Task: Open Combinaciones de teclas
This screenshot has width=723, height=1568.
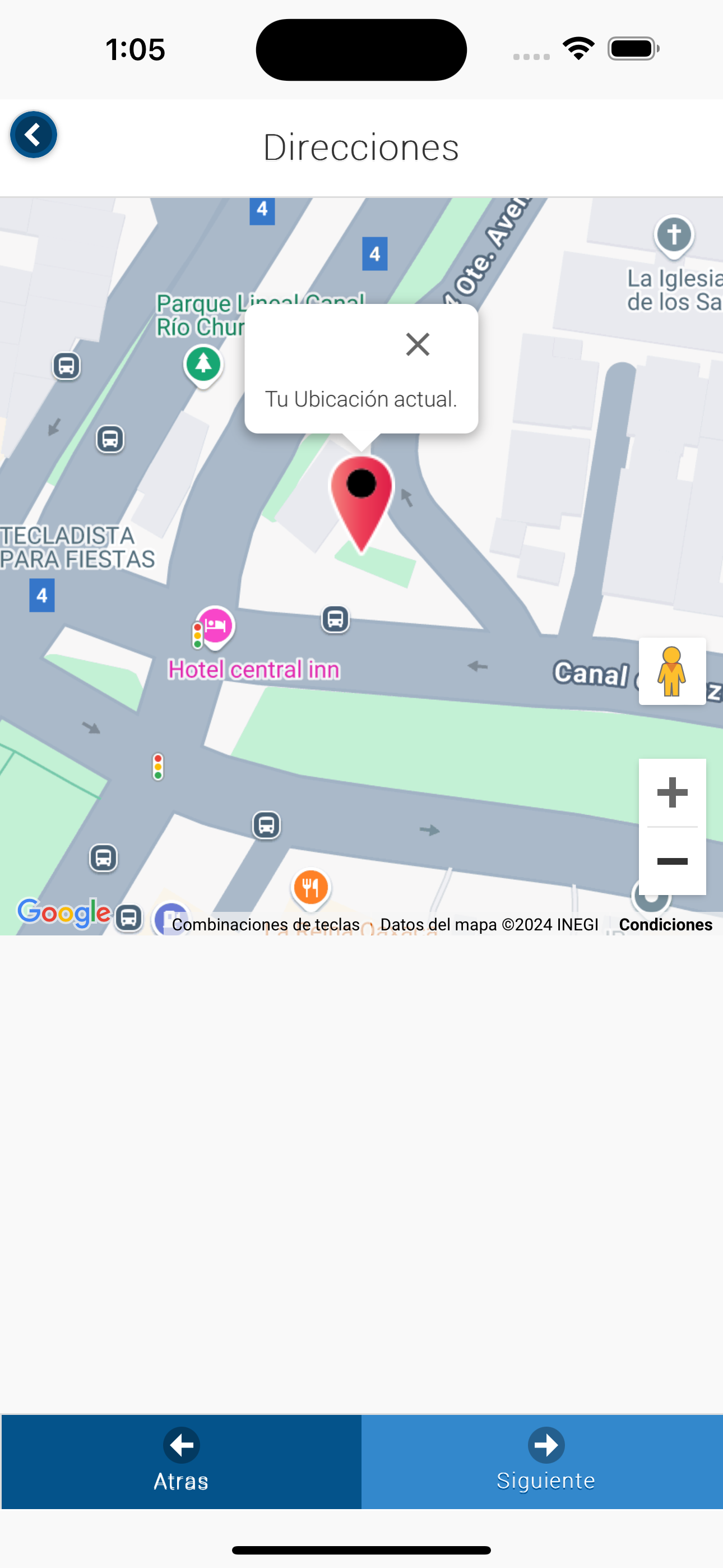Action: coord(265,925)
